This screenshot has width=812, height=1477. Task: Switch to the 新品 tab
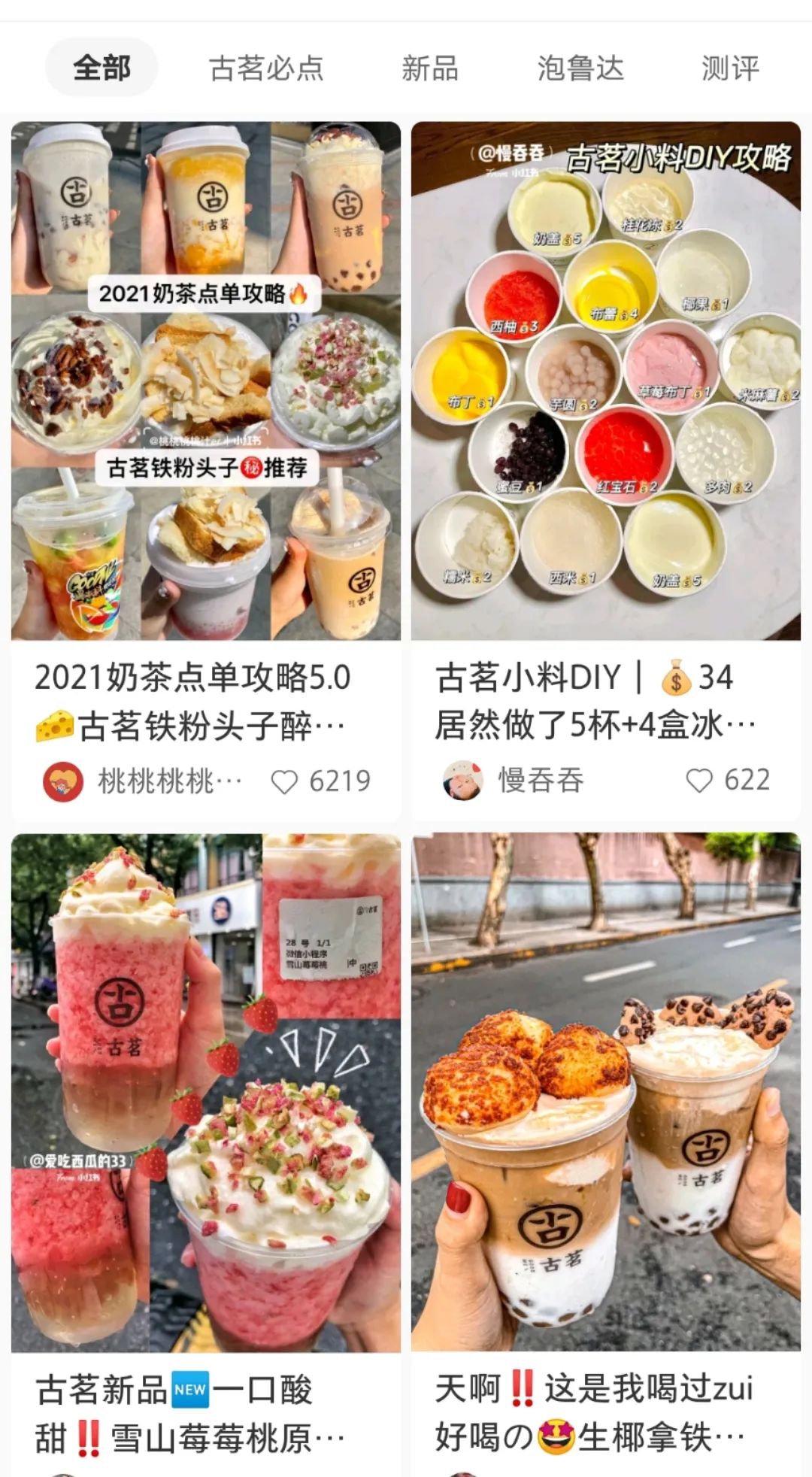click(x=429, y=68)
